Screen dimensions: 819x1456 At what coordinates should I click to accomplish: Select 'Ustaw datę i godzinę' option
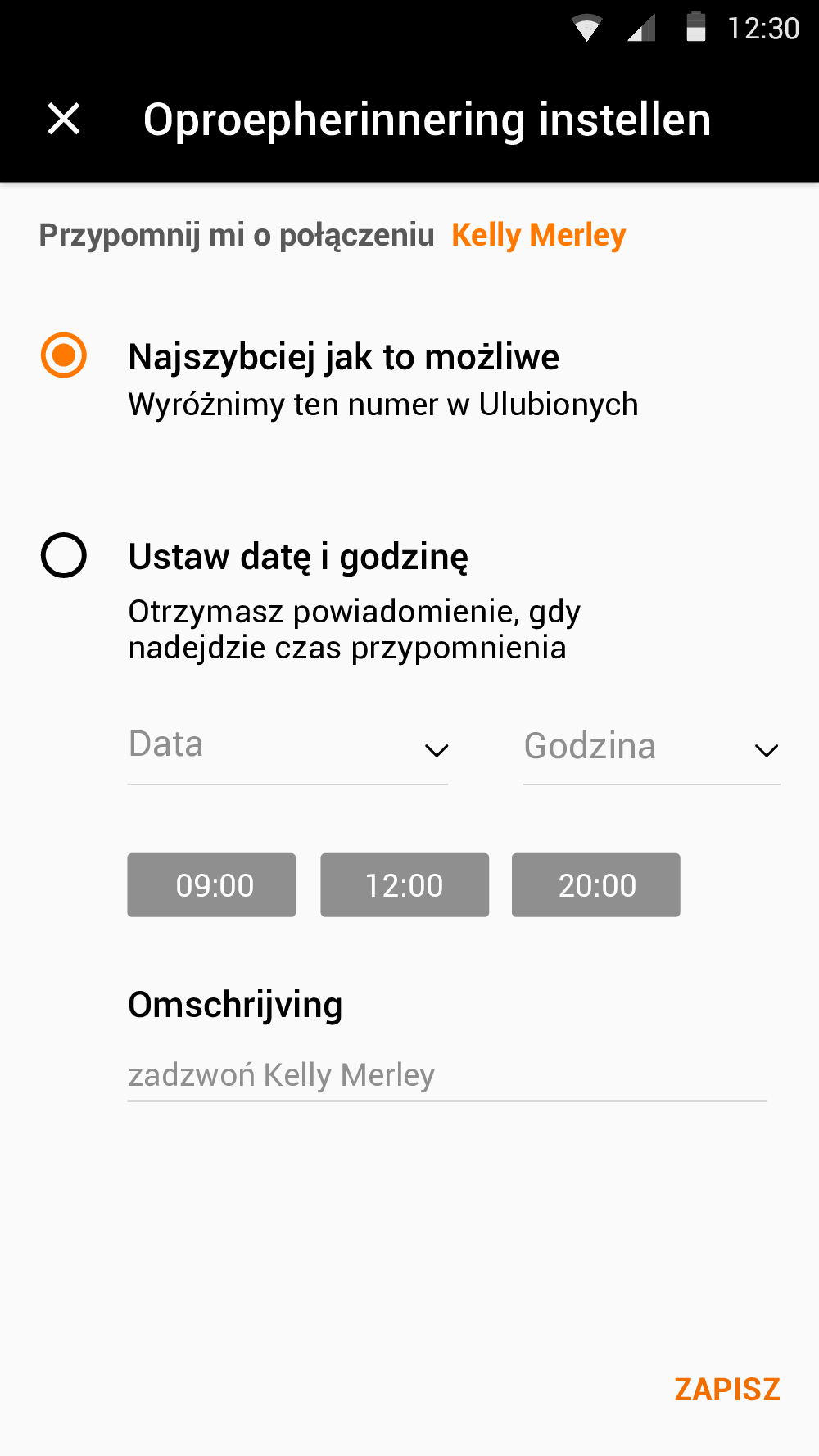[x=298, y=556]
